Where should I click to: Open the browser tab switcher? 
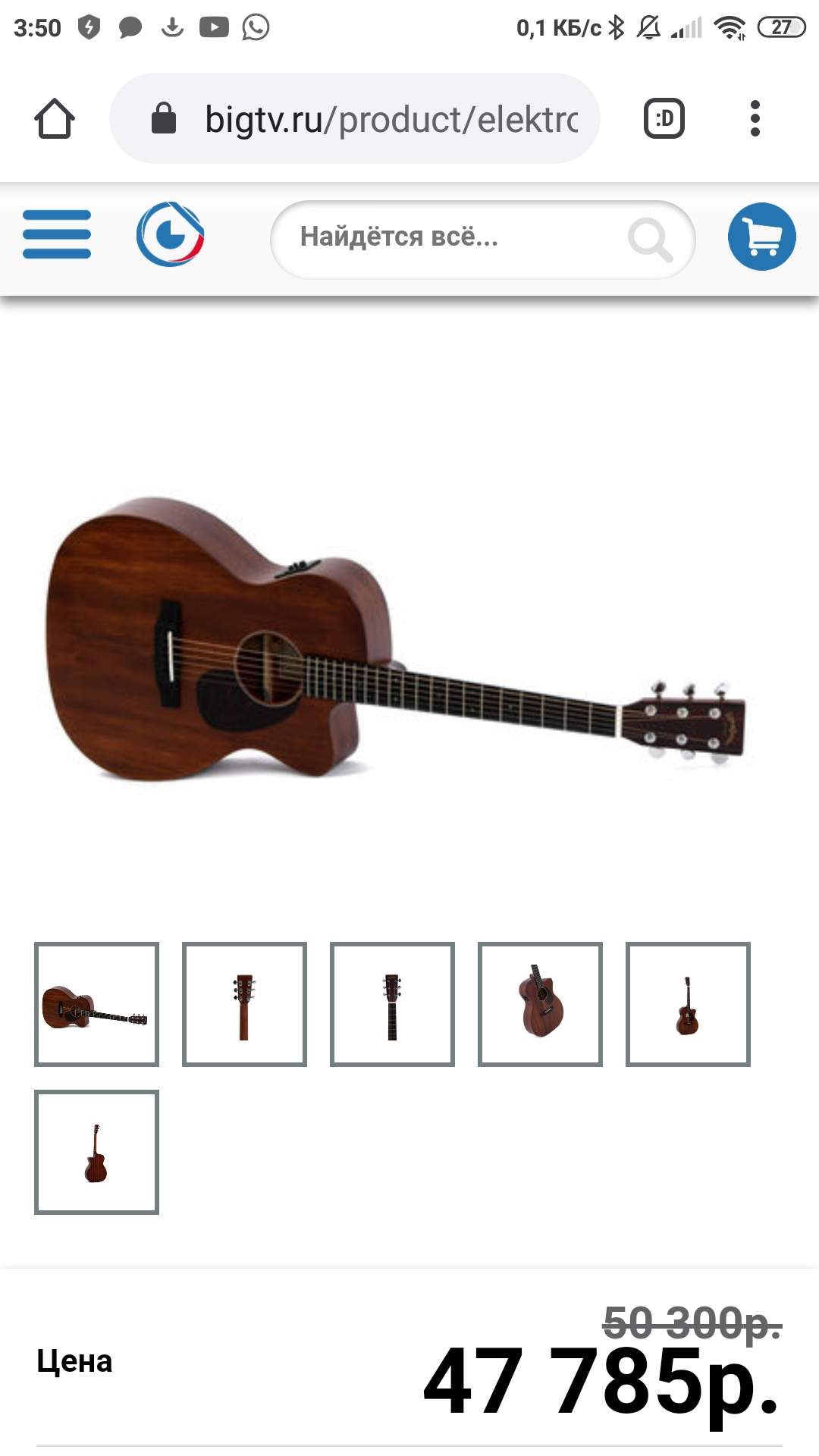(664, 118)
